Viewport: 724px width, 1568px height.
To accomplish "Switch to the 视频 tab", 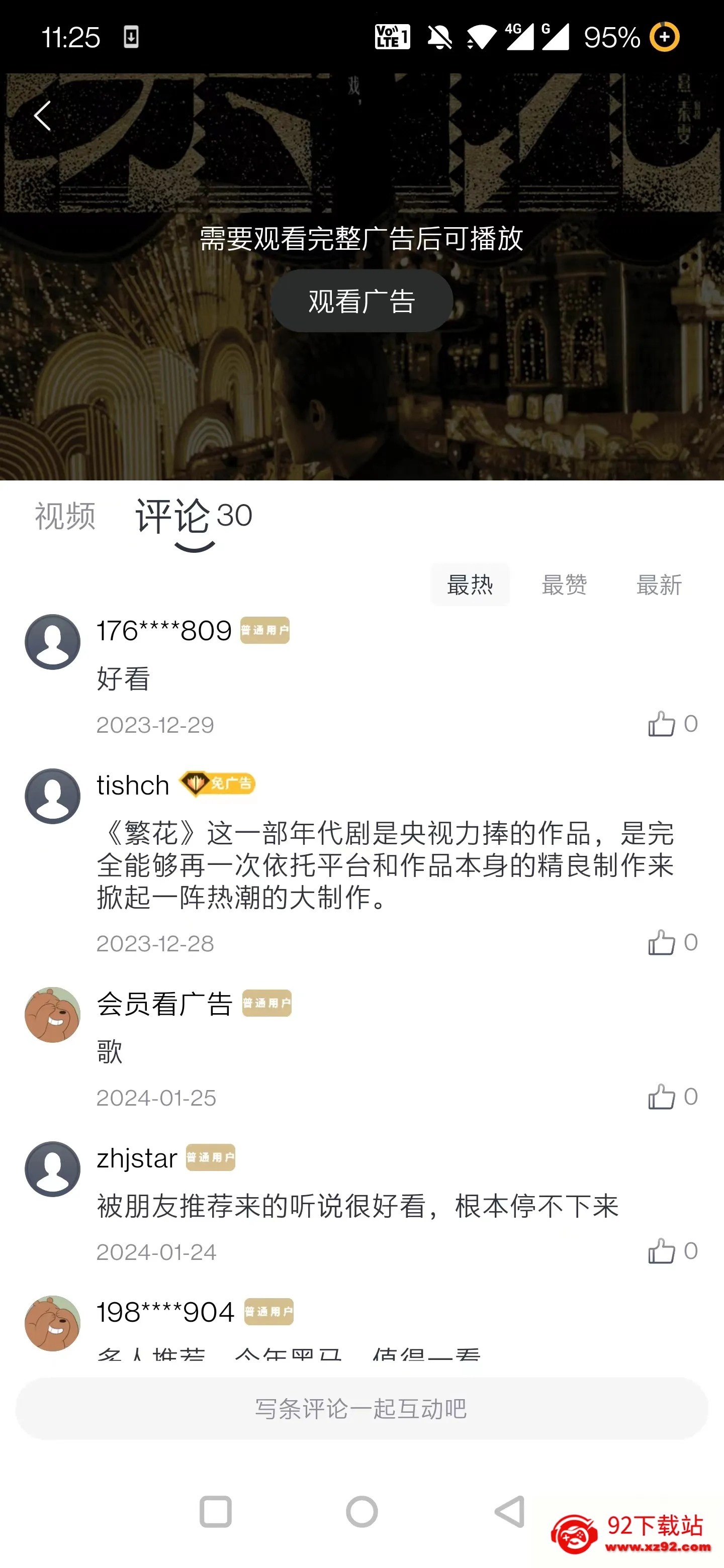I will coord(65,516).
